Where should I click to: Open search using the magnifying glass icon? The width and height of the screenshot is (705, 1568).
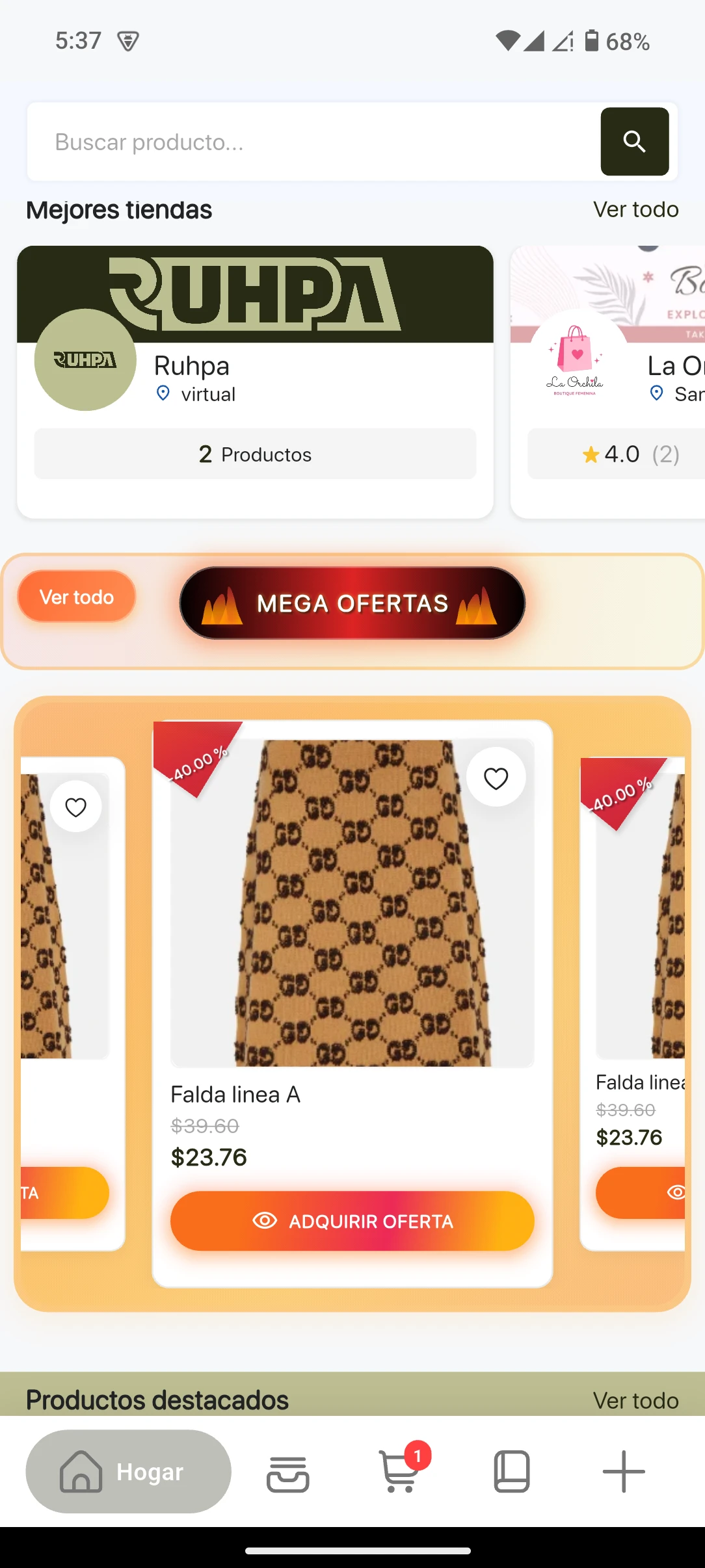(x=633, y=142)
